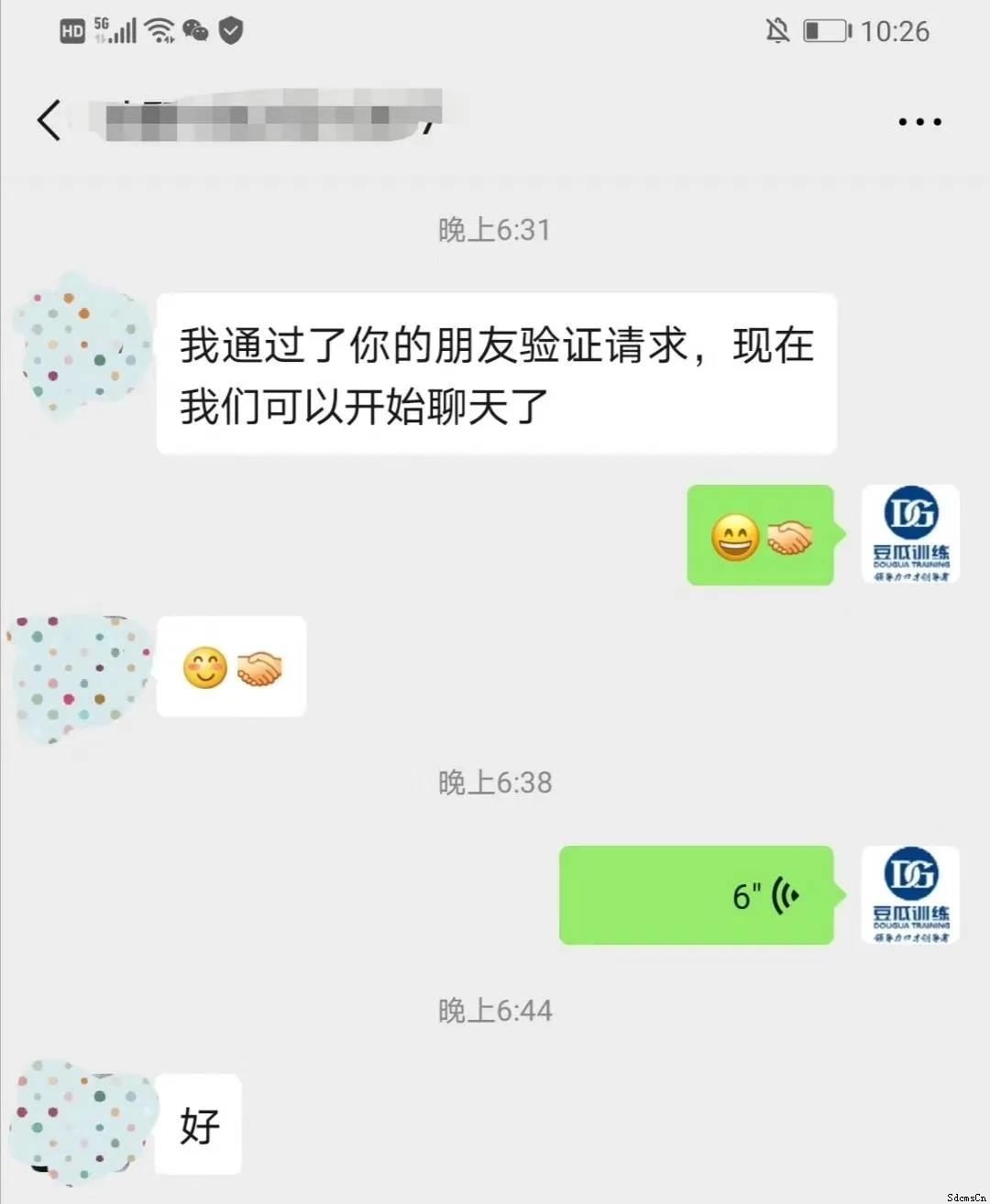
Task: Open the DG avatar next to the voice message
Action: [x=910, y=895]
